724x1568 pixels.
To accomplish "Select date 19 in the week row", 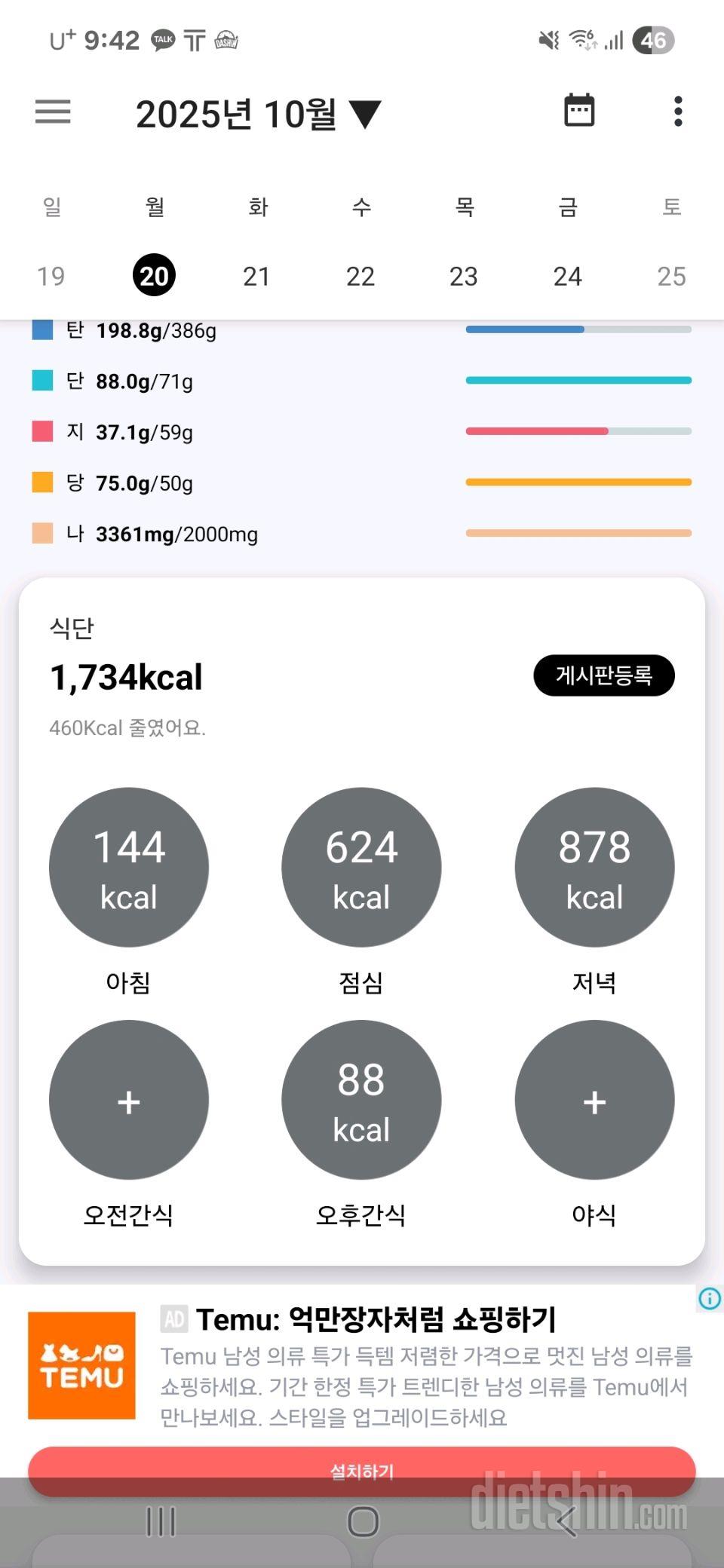I will 51,276.
